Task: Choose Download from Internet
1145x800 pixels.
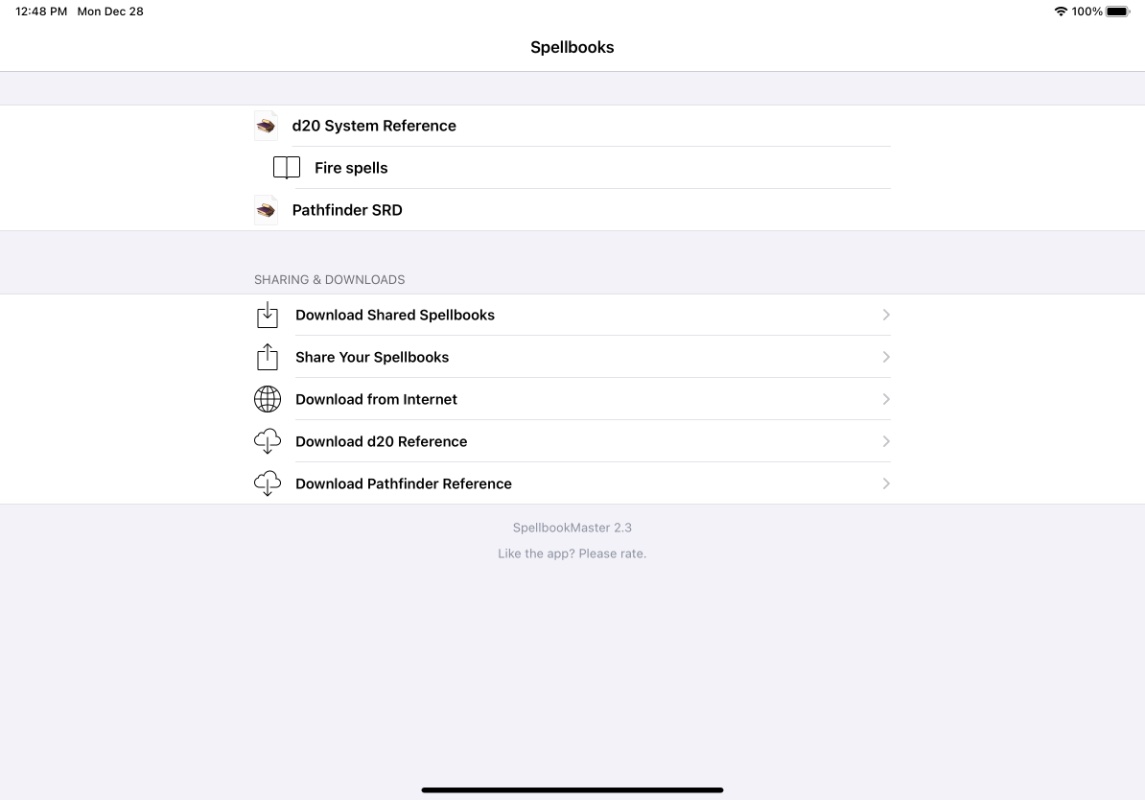Action: [376, 399]
